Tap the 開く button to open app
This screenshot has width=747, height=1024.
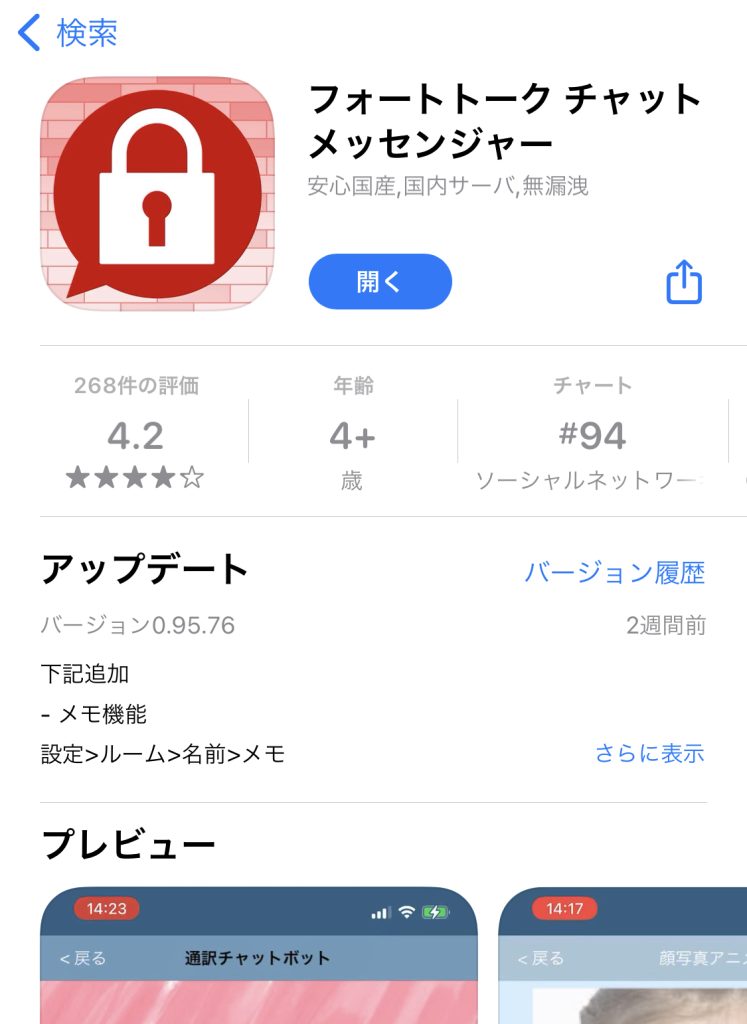[380, 282]
